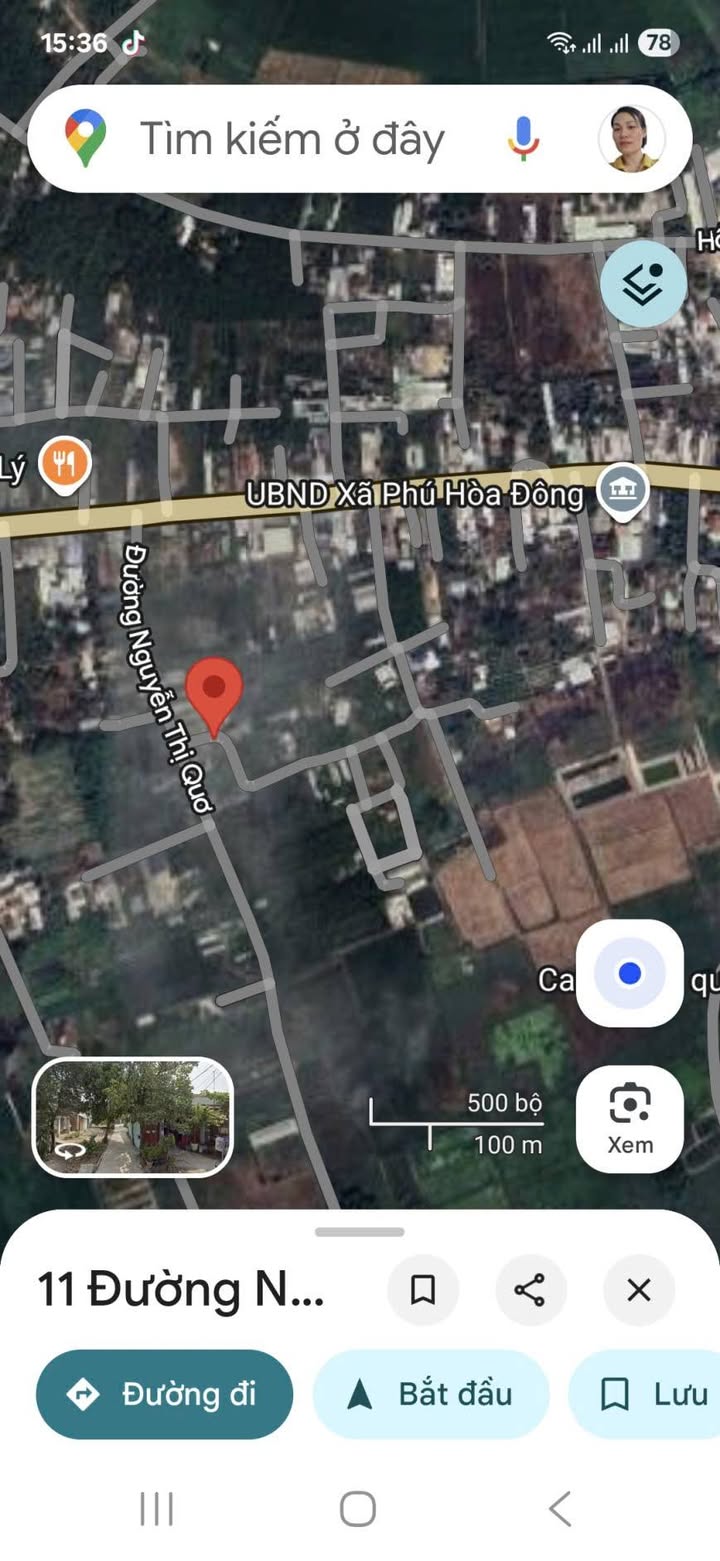Start navigation with Bắt đầu
This screenshot has height=1561, width=720.
(431, 1394)
